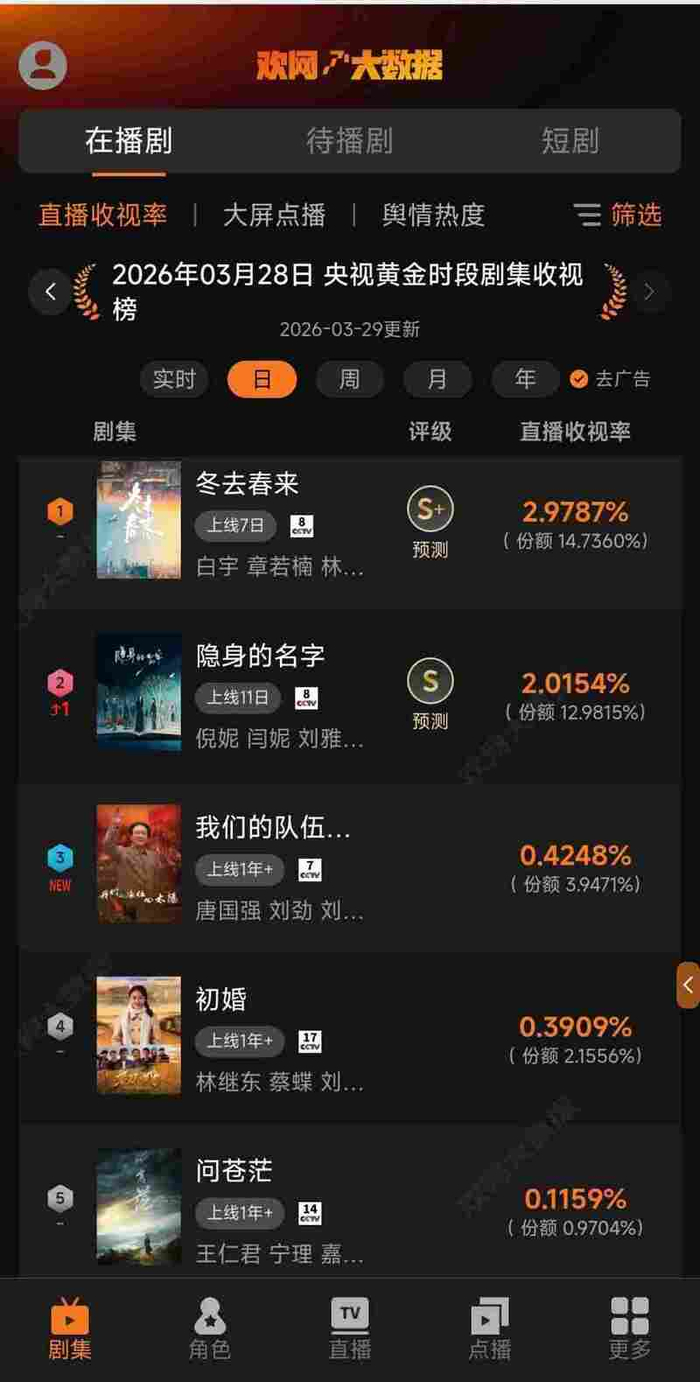Switch to the 角色 bottom tab
The height and width of the screenshot is (1382, 700).
(x=210, y=1329)
